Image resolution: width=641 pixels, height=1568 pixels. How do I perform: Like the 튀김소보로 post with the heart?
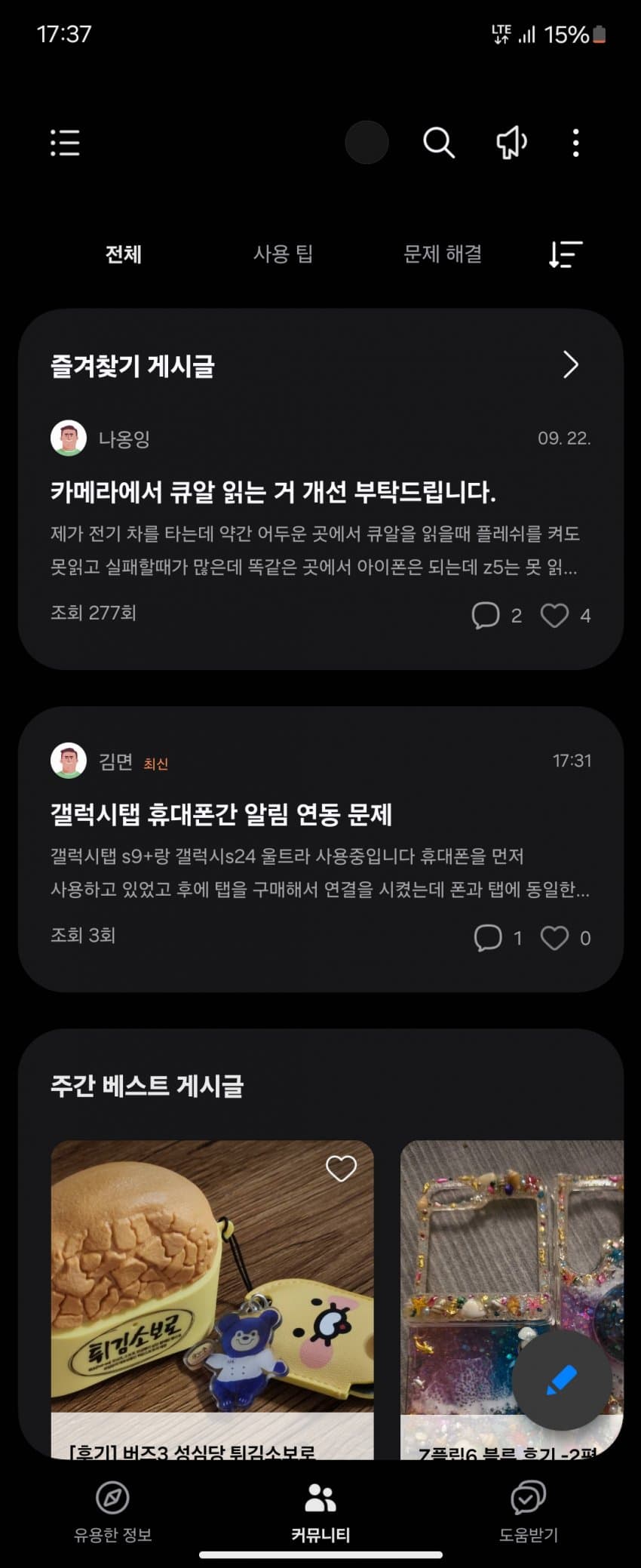click(341, 1169)
